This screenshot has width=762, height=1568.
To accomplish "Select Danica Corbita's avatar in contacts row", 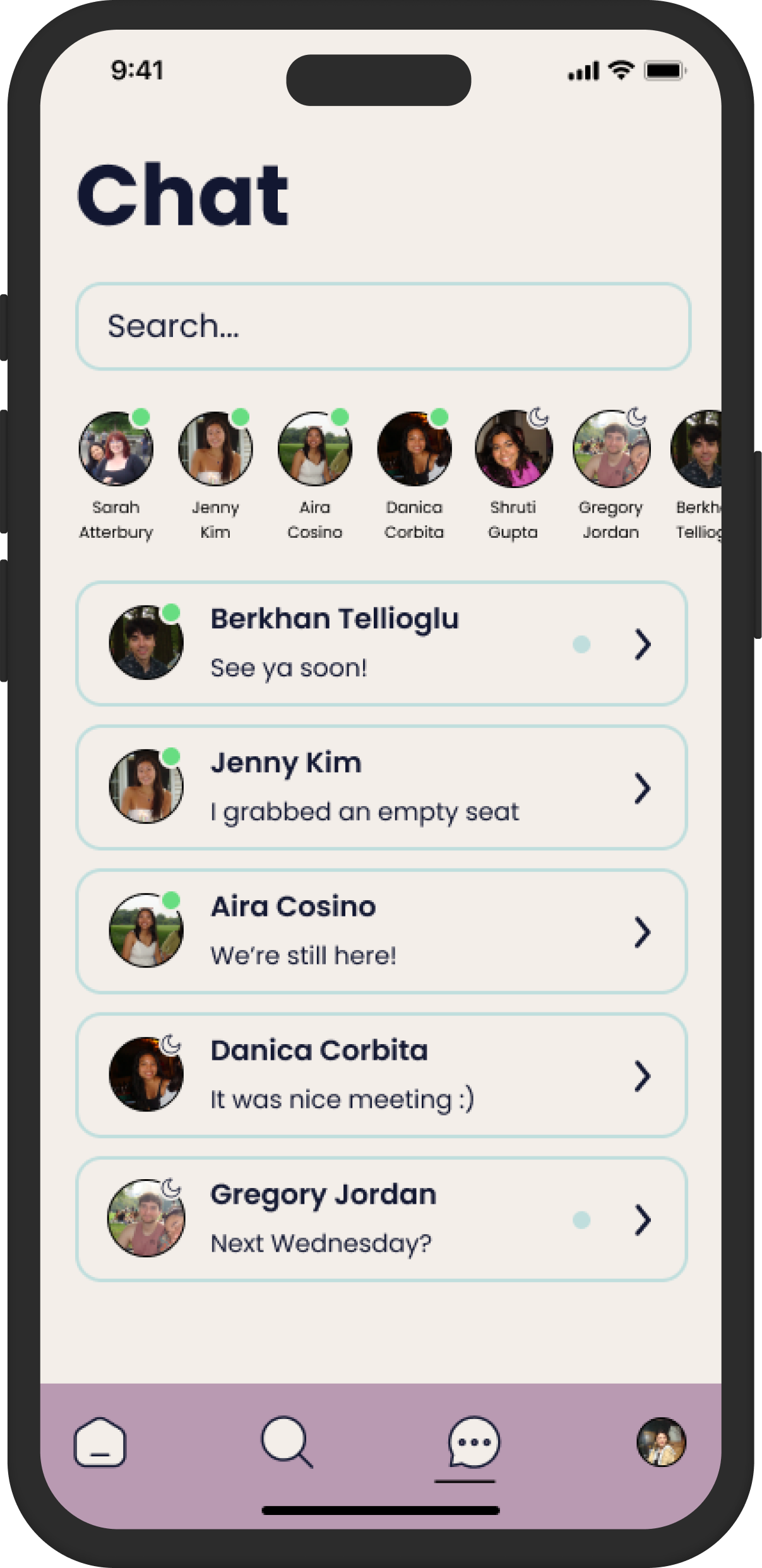I will pyautogui.click(x=414, y=449).
